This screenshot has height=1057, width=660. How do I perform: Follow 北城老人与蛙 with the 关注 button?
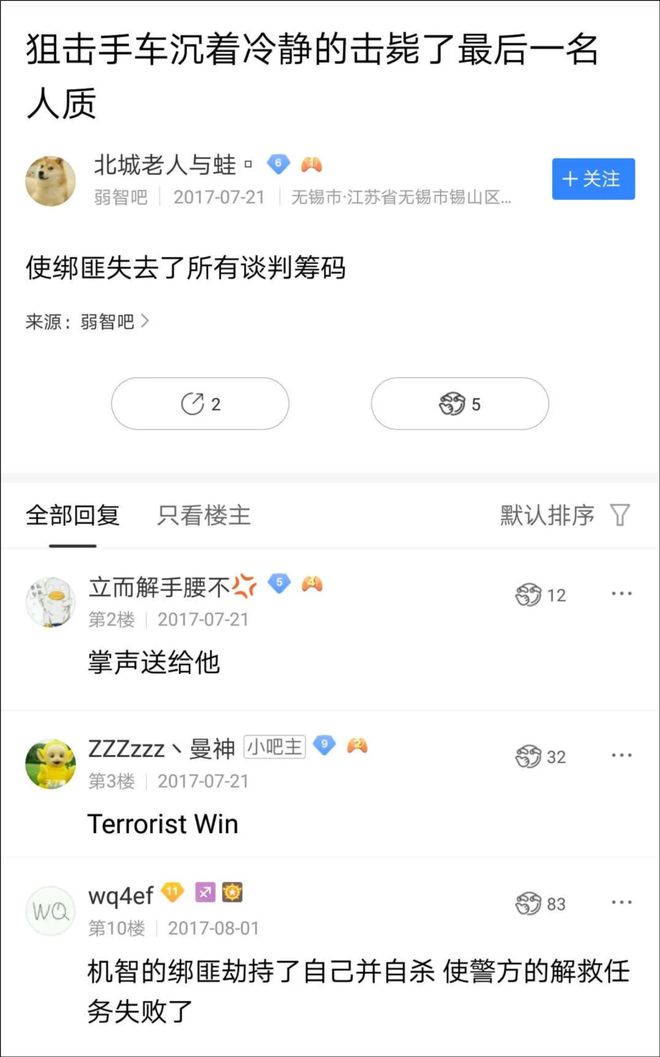coord(593,179)
